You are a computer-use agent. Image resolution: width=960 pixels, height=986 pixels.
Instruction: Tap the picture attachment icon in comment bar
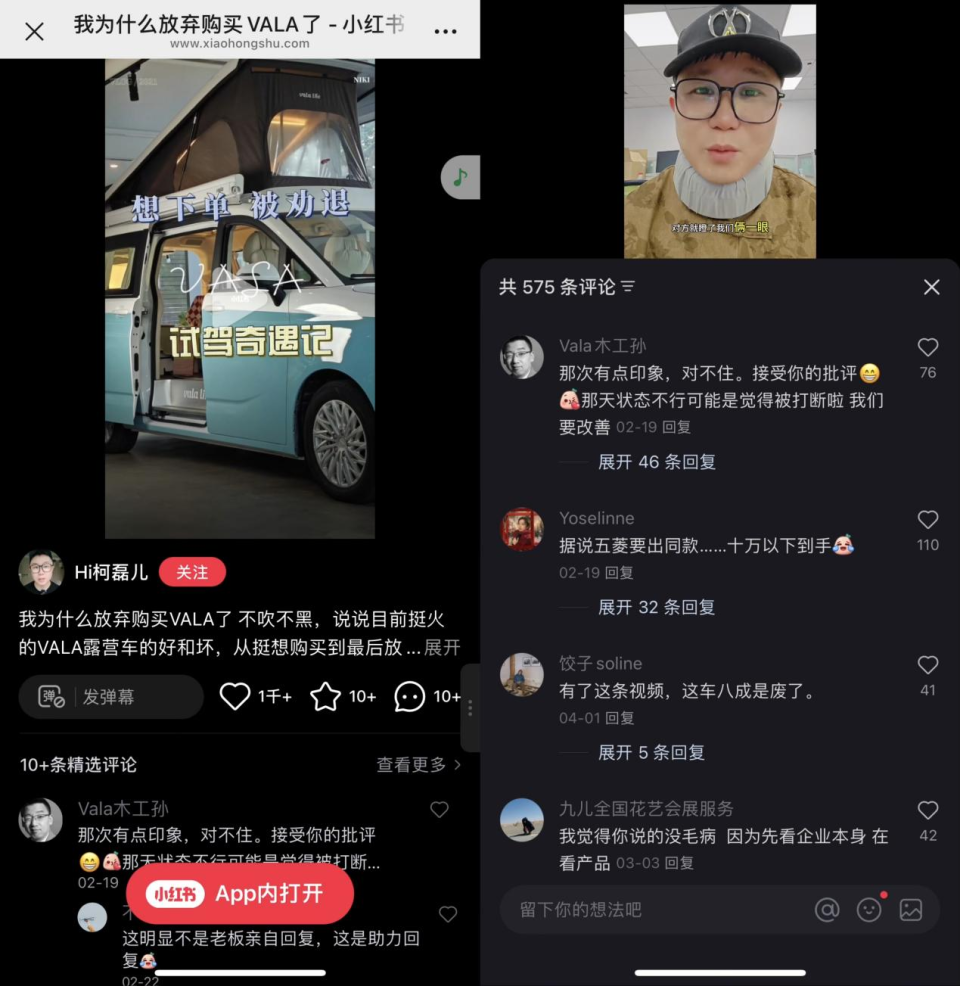910,910
